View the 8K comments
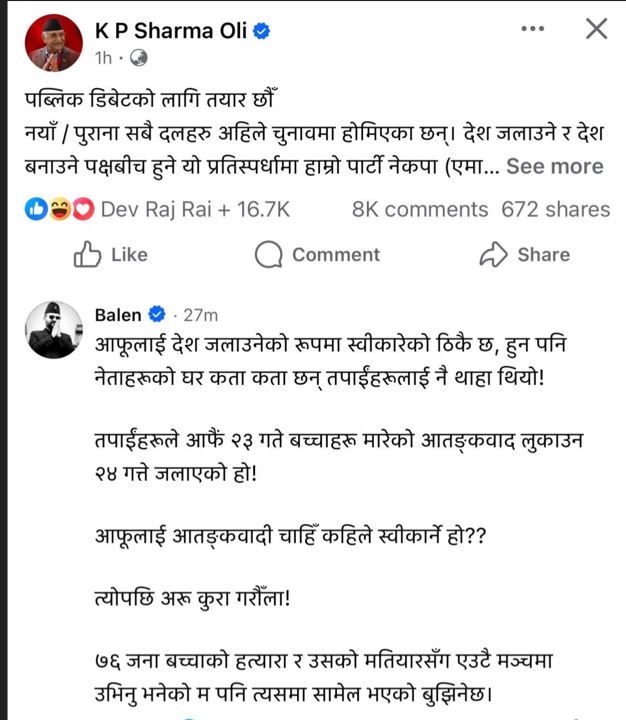 tap(420, 209)
